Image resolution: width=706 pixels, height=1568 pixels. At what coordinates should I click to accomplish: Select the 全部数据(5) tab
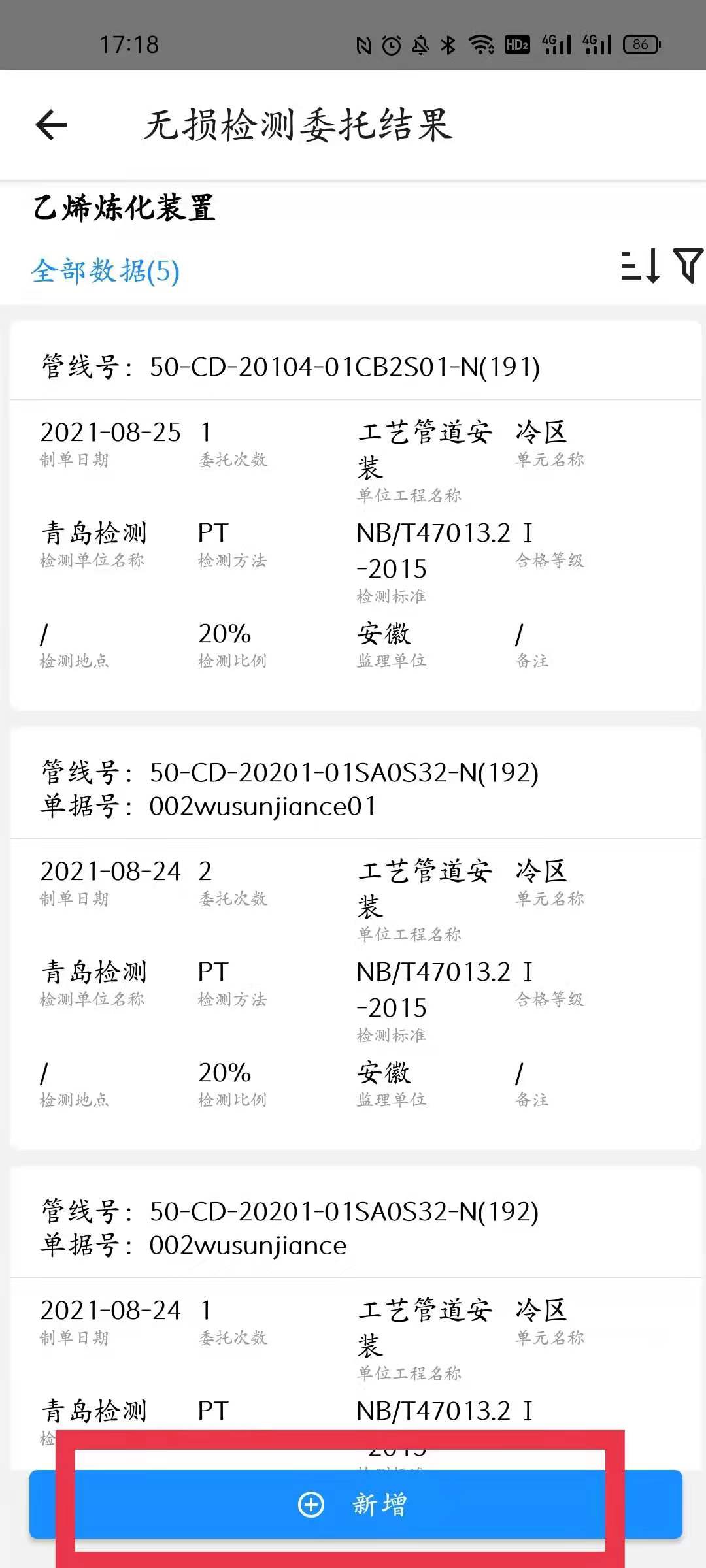pos(105,270)
